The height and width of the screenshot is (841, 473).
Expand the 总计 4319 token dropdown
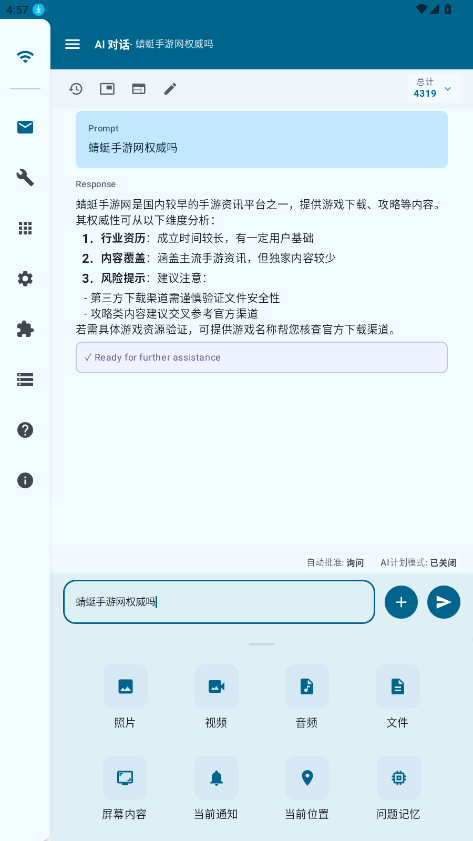click(433, 88)
